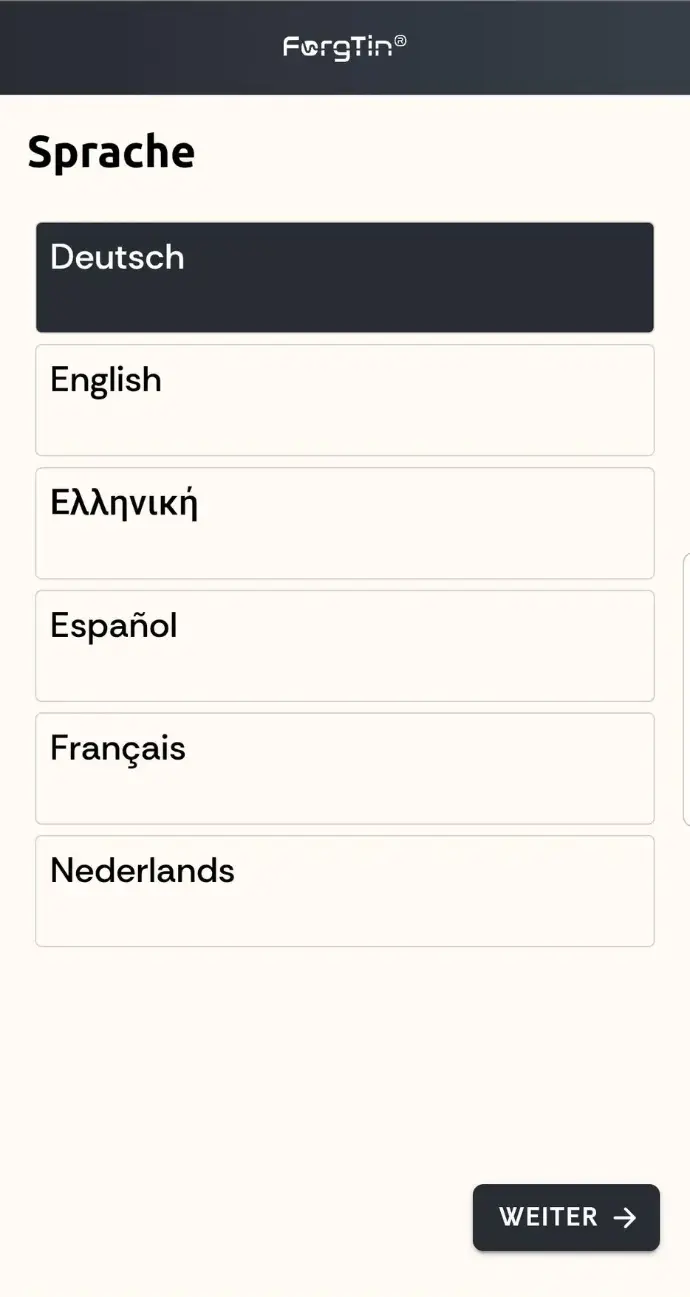Select the Español option
Screen dimensions: 690x1297
[345, 646]
